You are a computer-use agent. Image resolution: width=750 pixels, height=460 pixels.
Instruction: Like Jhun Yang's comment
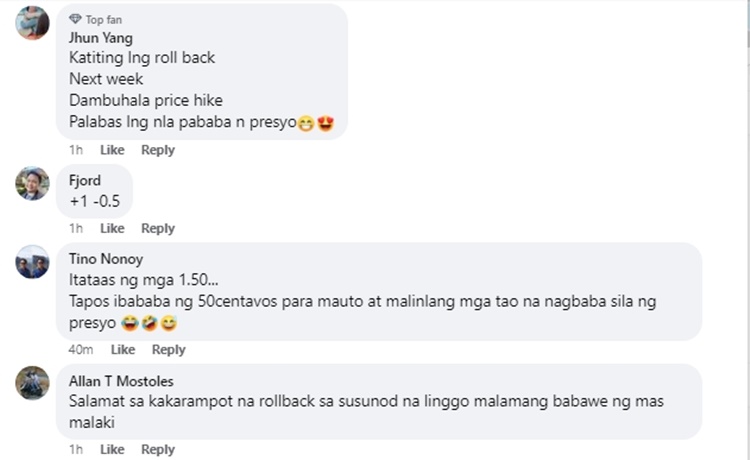112,150
